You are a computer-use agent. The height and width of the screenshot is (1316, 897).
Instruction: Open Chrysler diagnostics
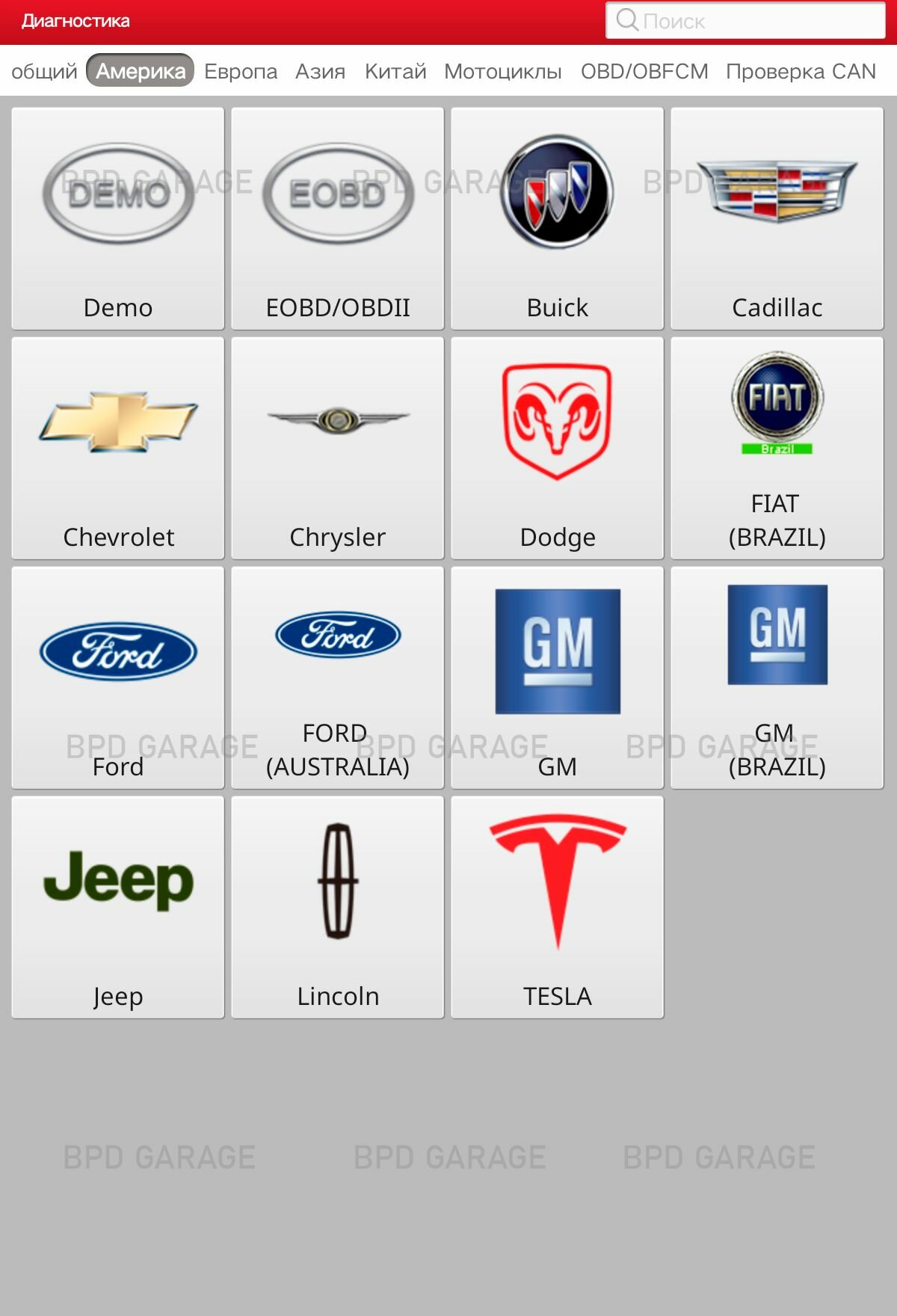(338, 448)
